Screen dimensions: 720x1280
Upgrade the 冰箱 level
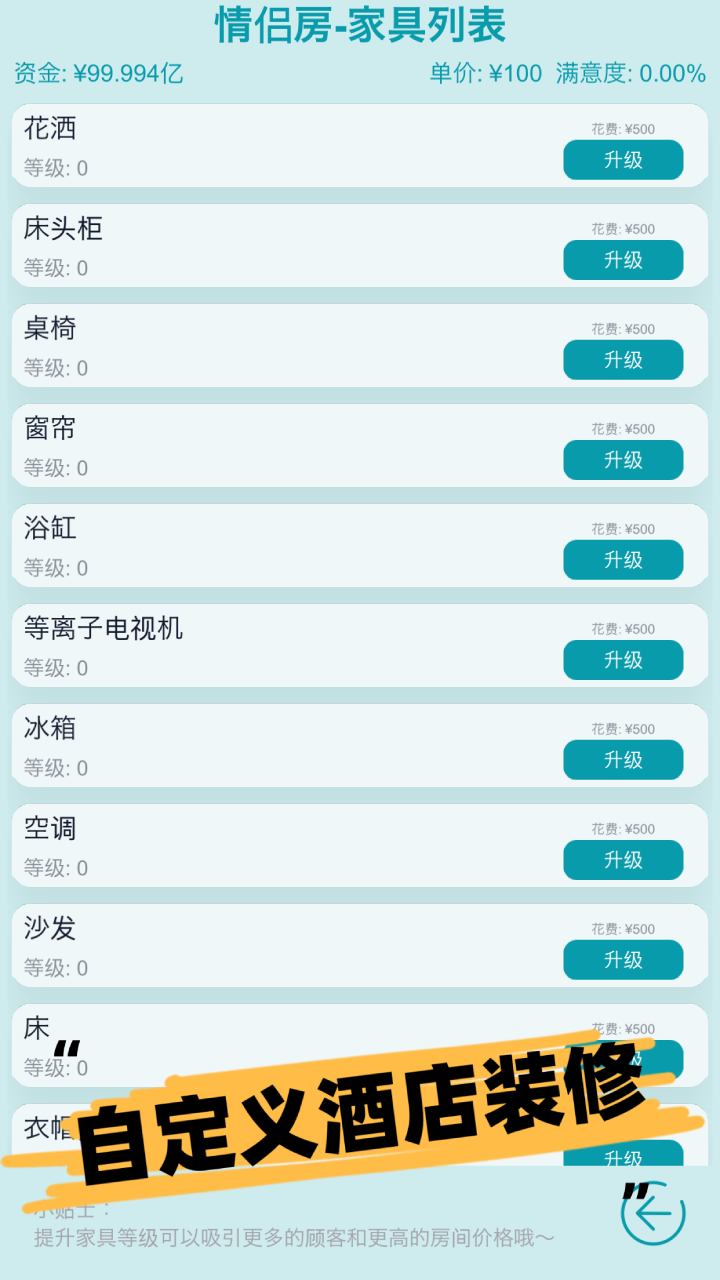pos(623,760)
